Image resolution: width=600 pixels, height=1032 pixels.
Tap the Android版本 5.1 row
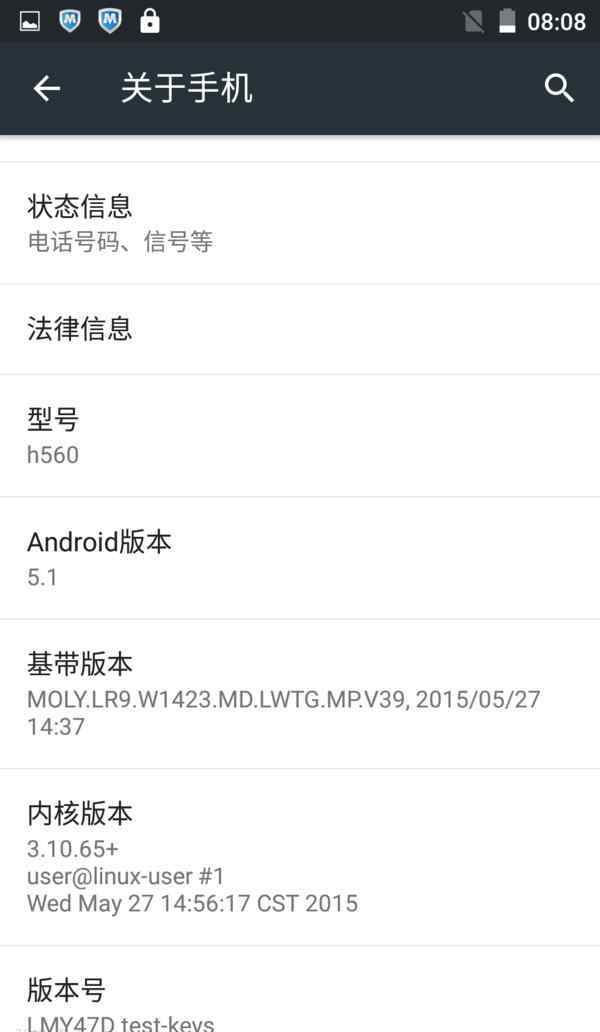[300, 559]
